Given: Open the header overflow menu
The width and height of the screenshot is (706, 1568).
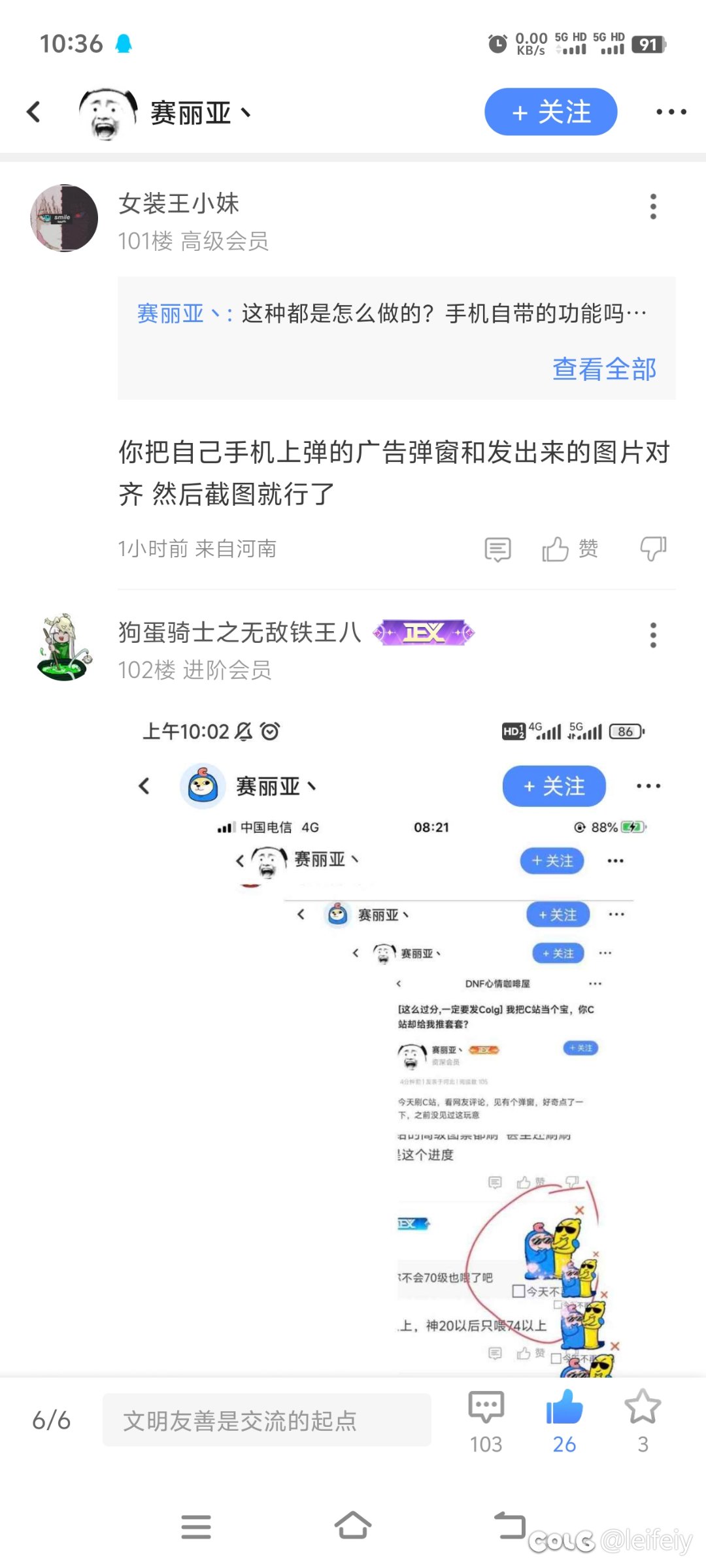Looking at the screenshot, I should [671, 112].
